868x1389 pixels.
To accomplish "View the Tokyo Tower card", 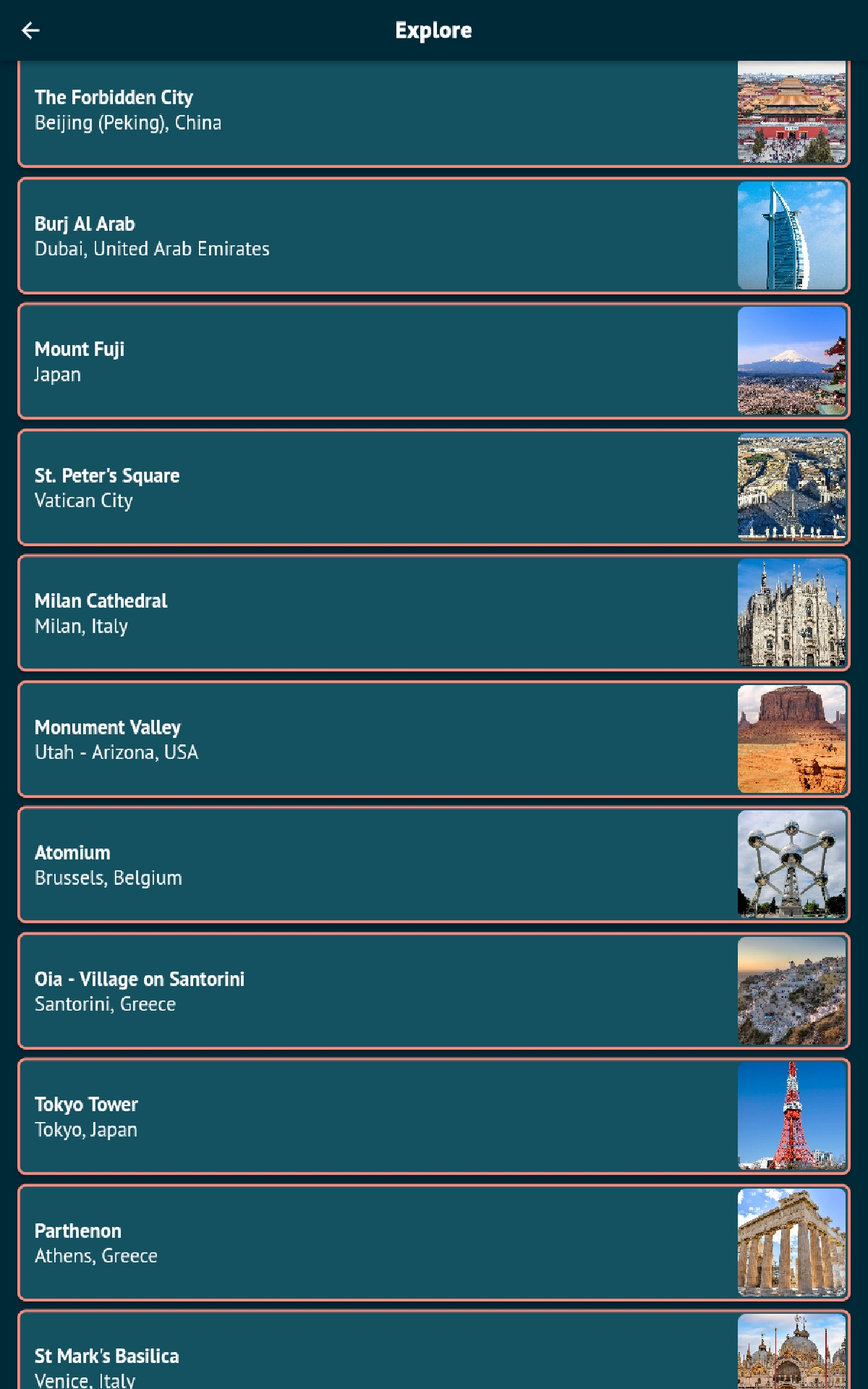I will [x=434, y=1116].
